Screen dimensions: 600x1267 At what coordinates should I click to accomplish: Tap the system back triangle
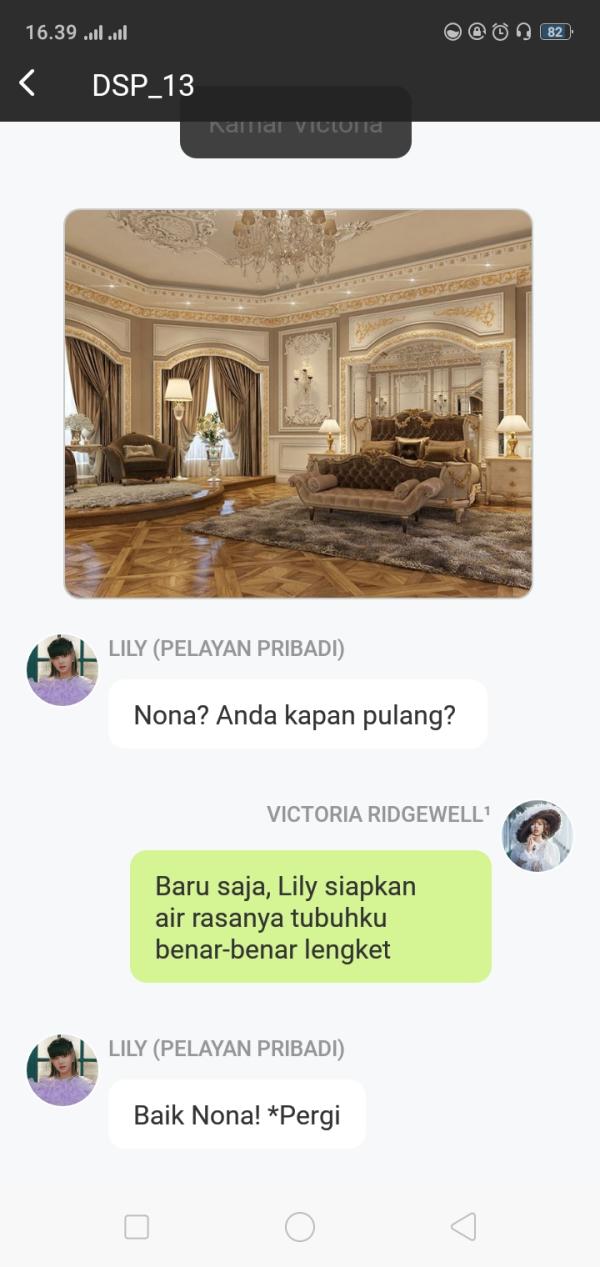click(463, 1227)
